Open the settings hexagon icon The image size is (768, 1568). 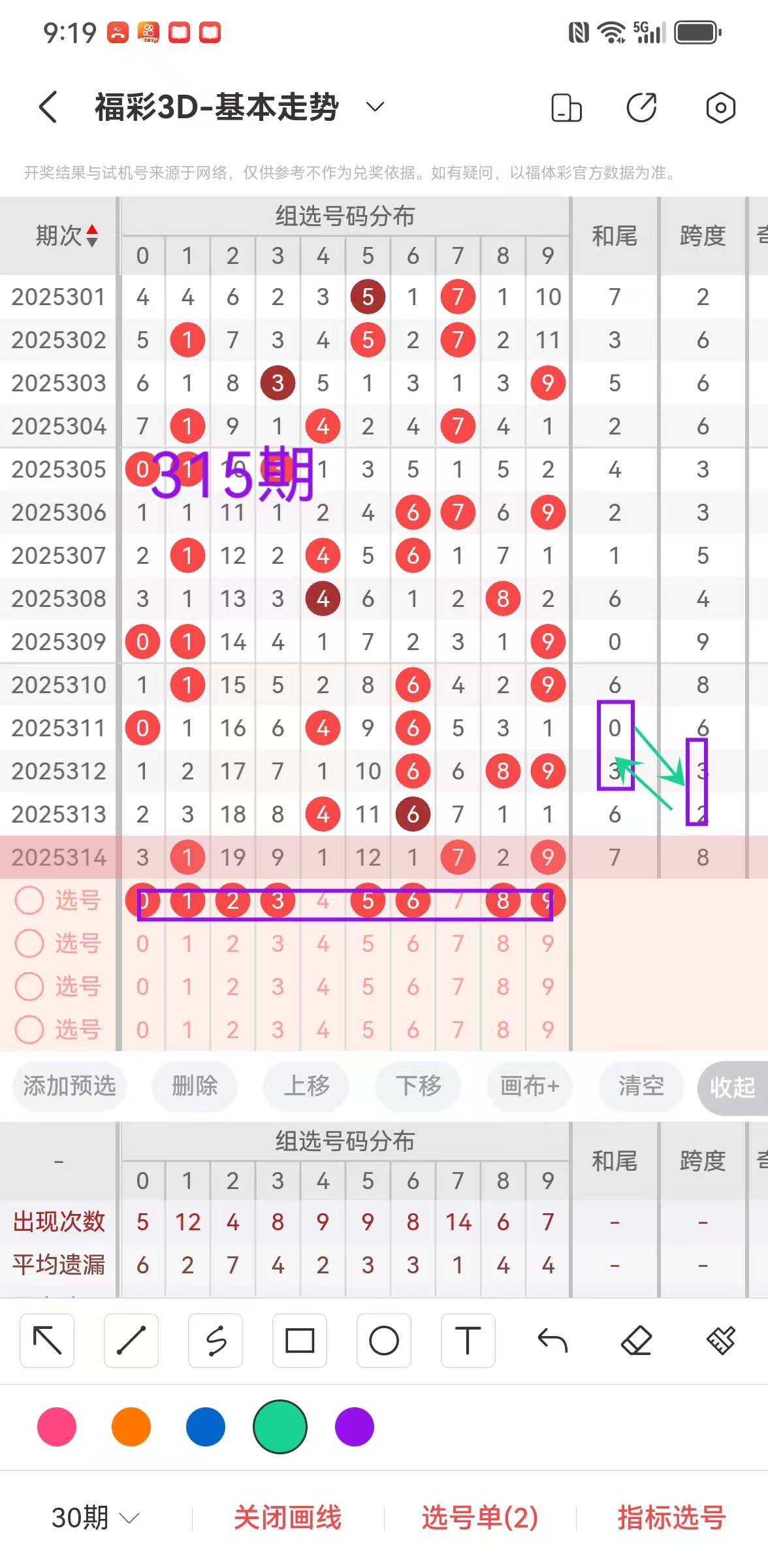pos(720,108)
